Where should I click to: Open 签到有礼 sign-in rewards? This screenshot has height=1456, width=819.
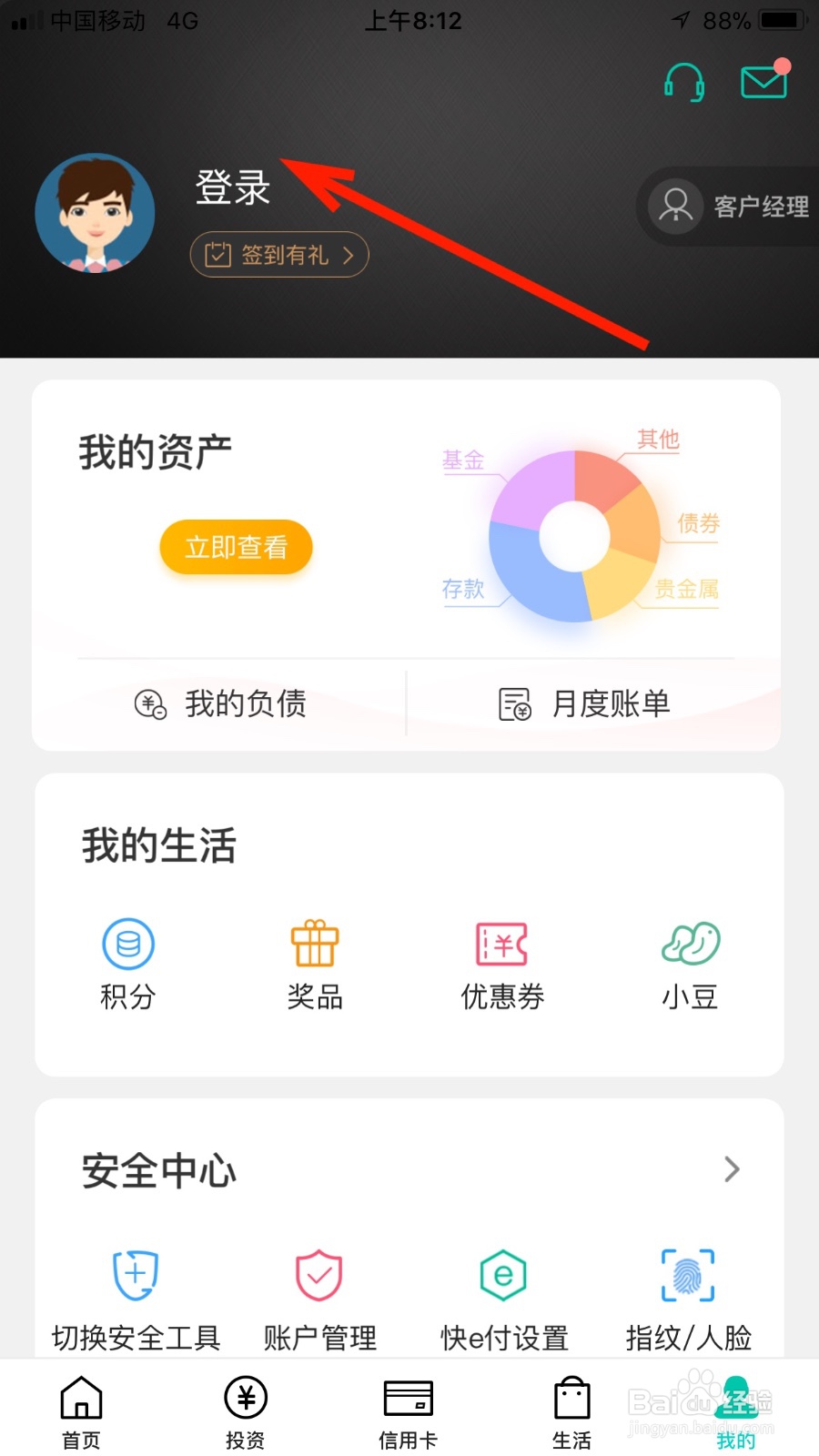278,256
